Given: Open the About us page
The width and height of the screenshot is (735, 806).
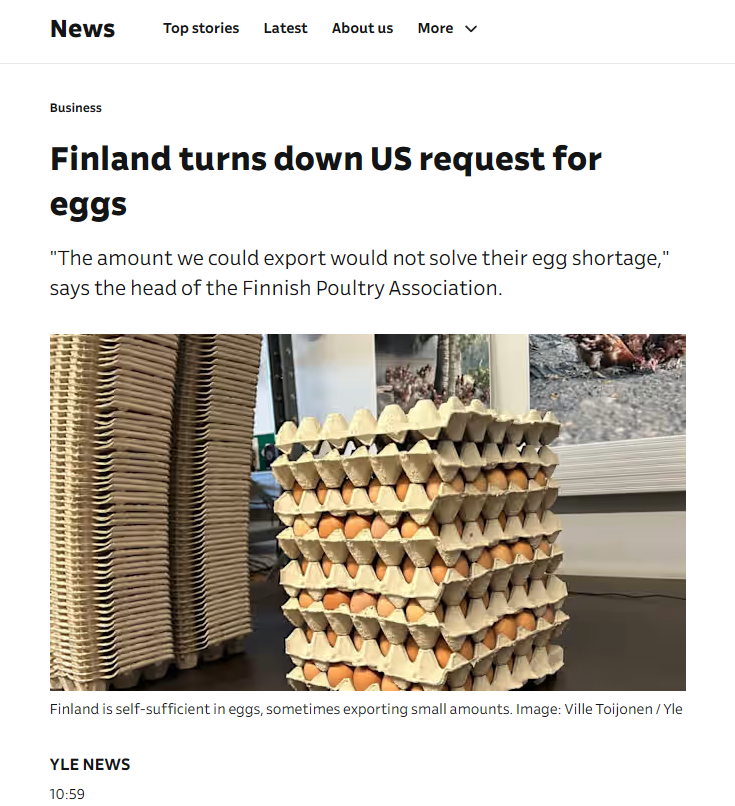Looking at the screenshot, I should (362, 28).
